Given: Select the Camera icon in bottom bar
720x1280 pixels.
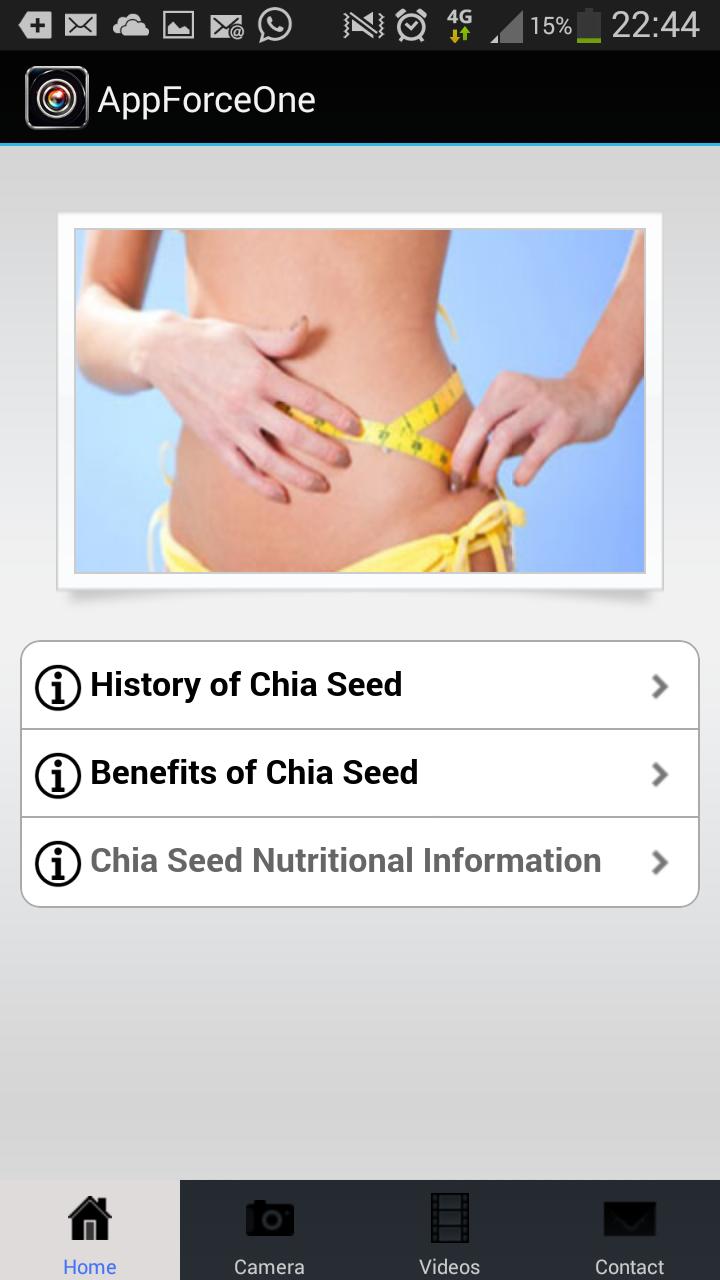Looking at the screenshot, I should (x=269, y=1218).
